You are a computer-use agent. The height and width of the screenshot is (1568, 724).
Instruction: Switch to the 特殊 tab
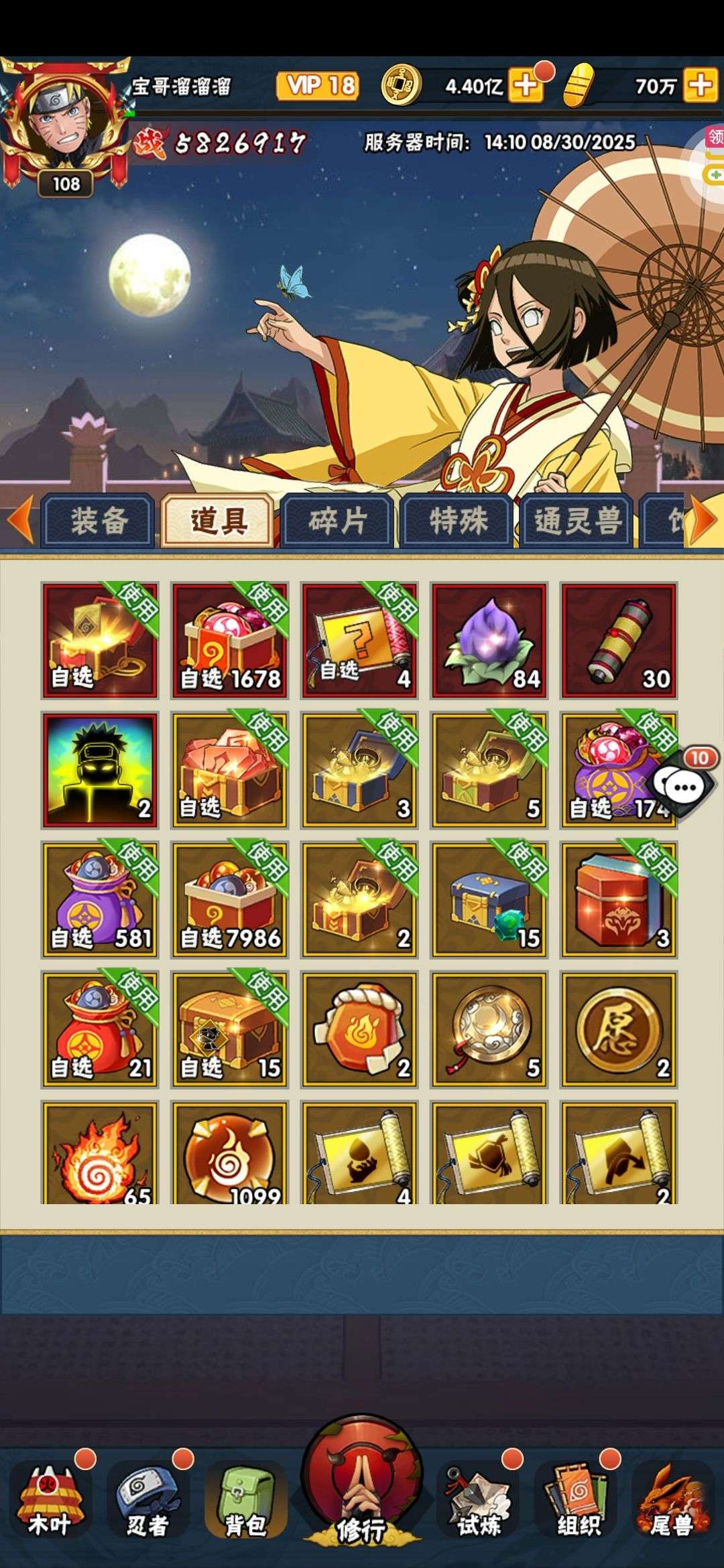[457, 521]
